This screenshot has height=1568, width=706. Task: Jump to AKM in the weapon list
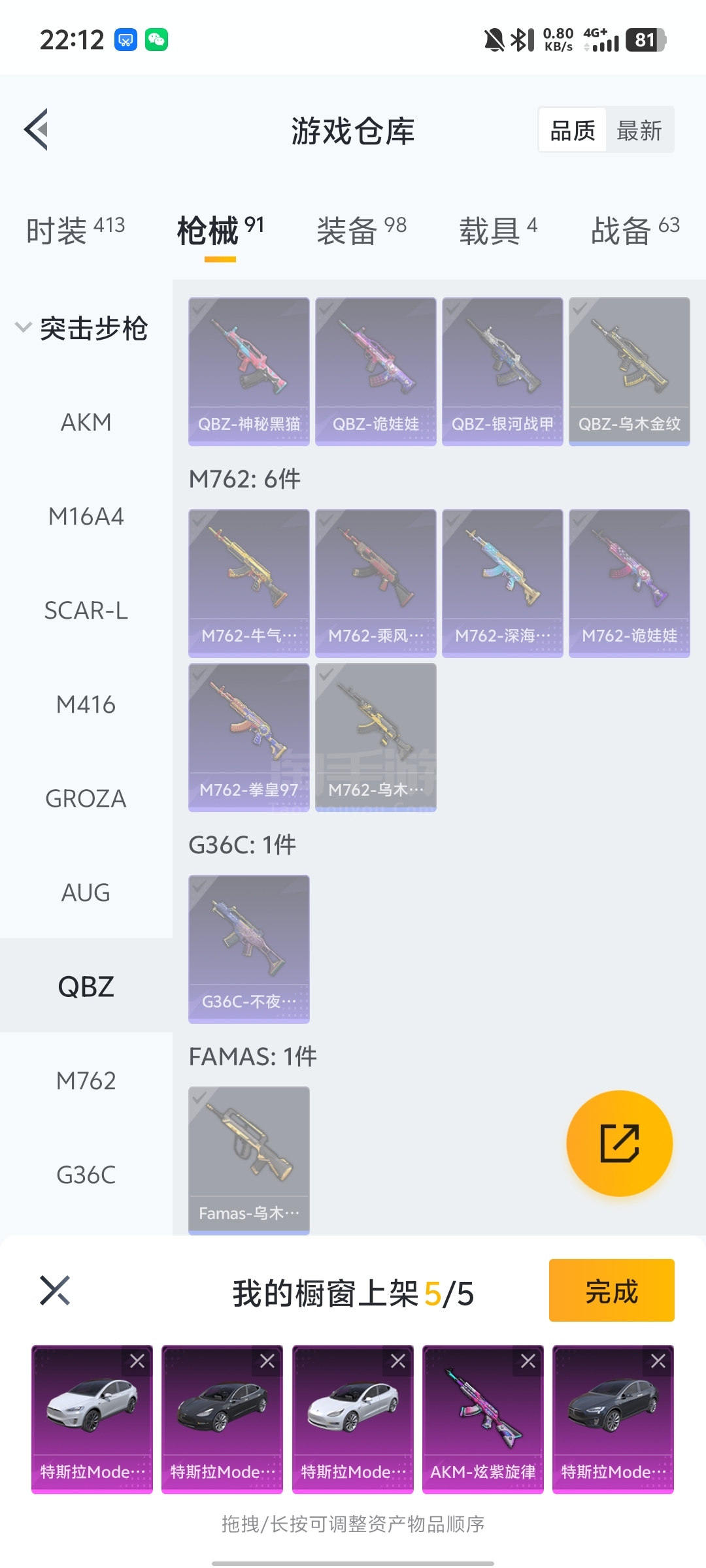[x=86, y=423]
